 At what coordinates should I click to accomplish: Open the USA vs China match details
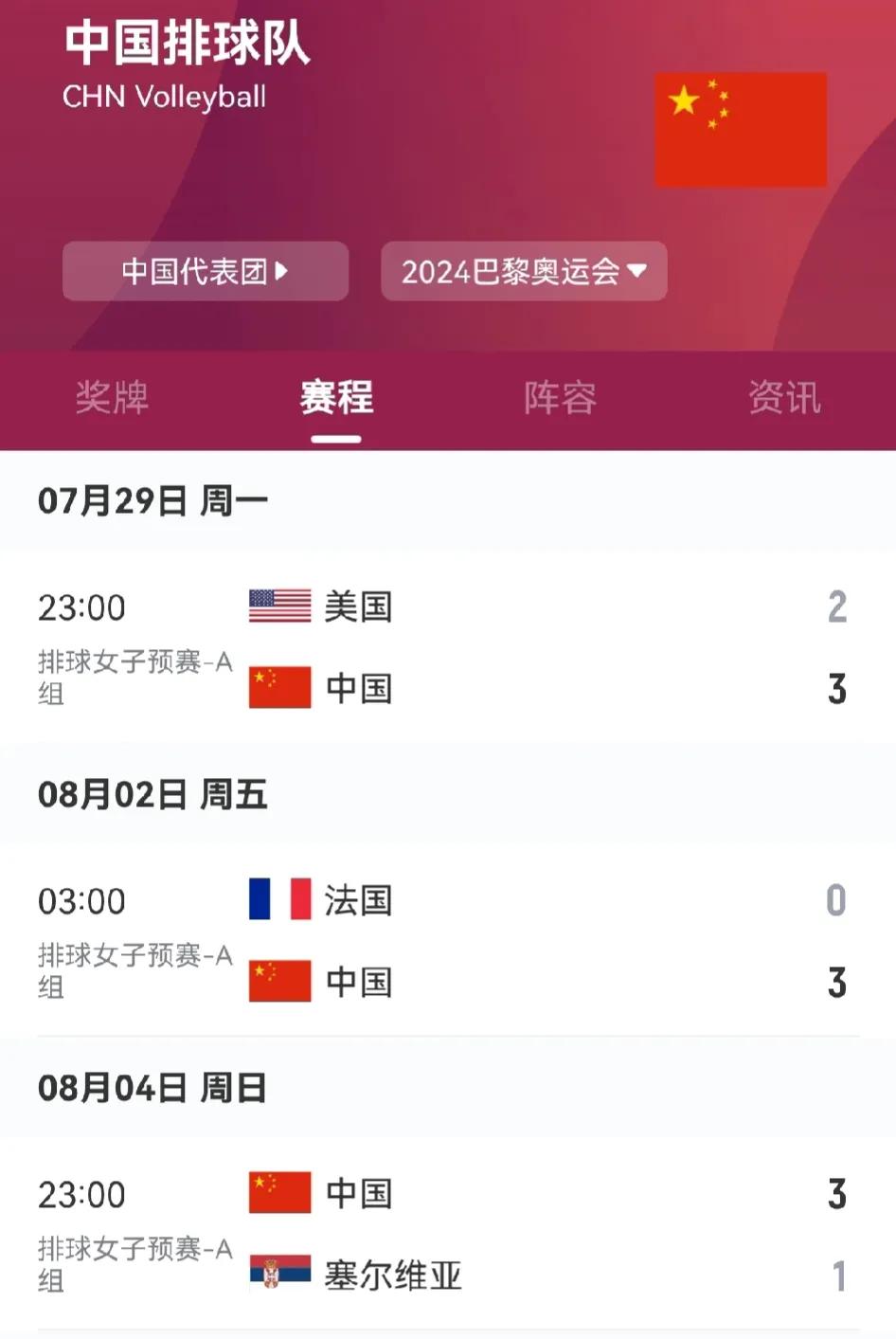pos(448,648)
